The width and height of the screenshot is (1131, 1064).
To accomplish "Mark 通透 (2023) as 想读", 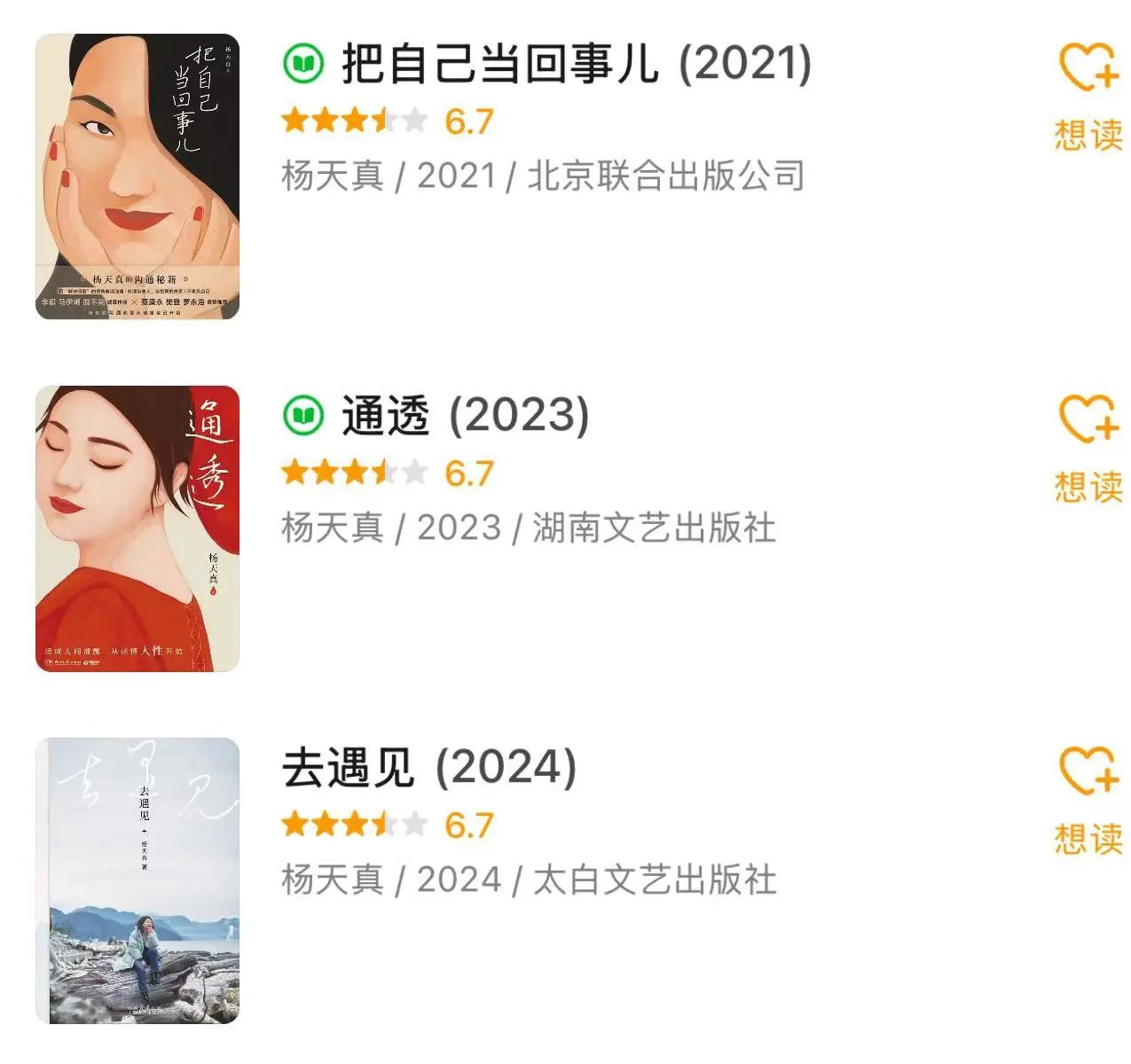I will tap(1088, 448).
